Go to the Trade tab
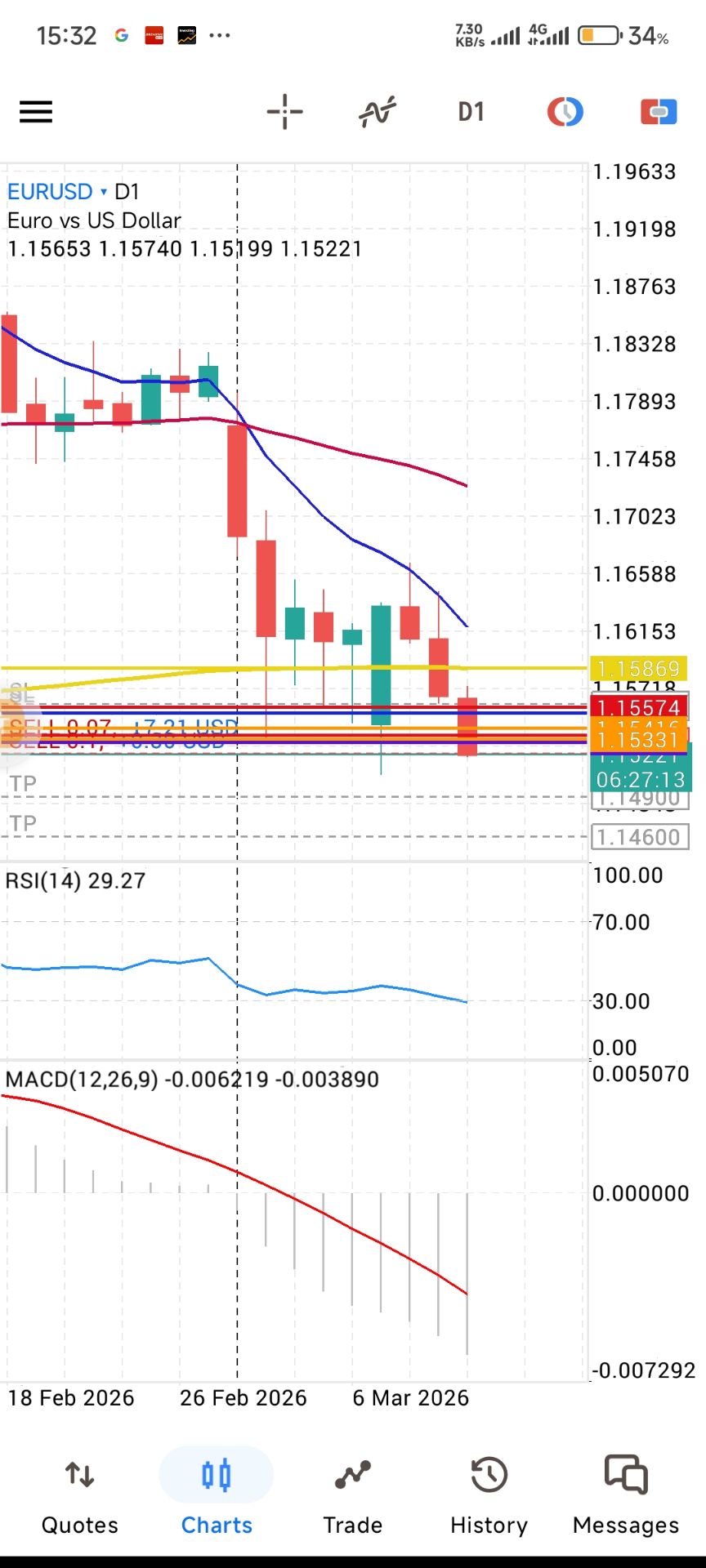The image size is (706, 1568). point(352,1496)
